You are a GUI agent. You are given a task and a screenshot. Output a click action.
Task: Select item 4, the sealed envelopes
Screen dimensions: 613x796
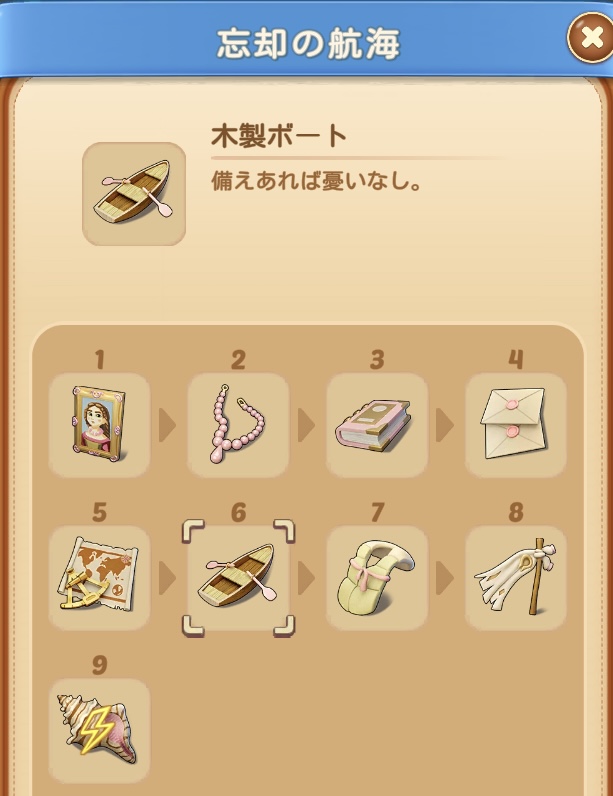[516, 425]
